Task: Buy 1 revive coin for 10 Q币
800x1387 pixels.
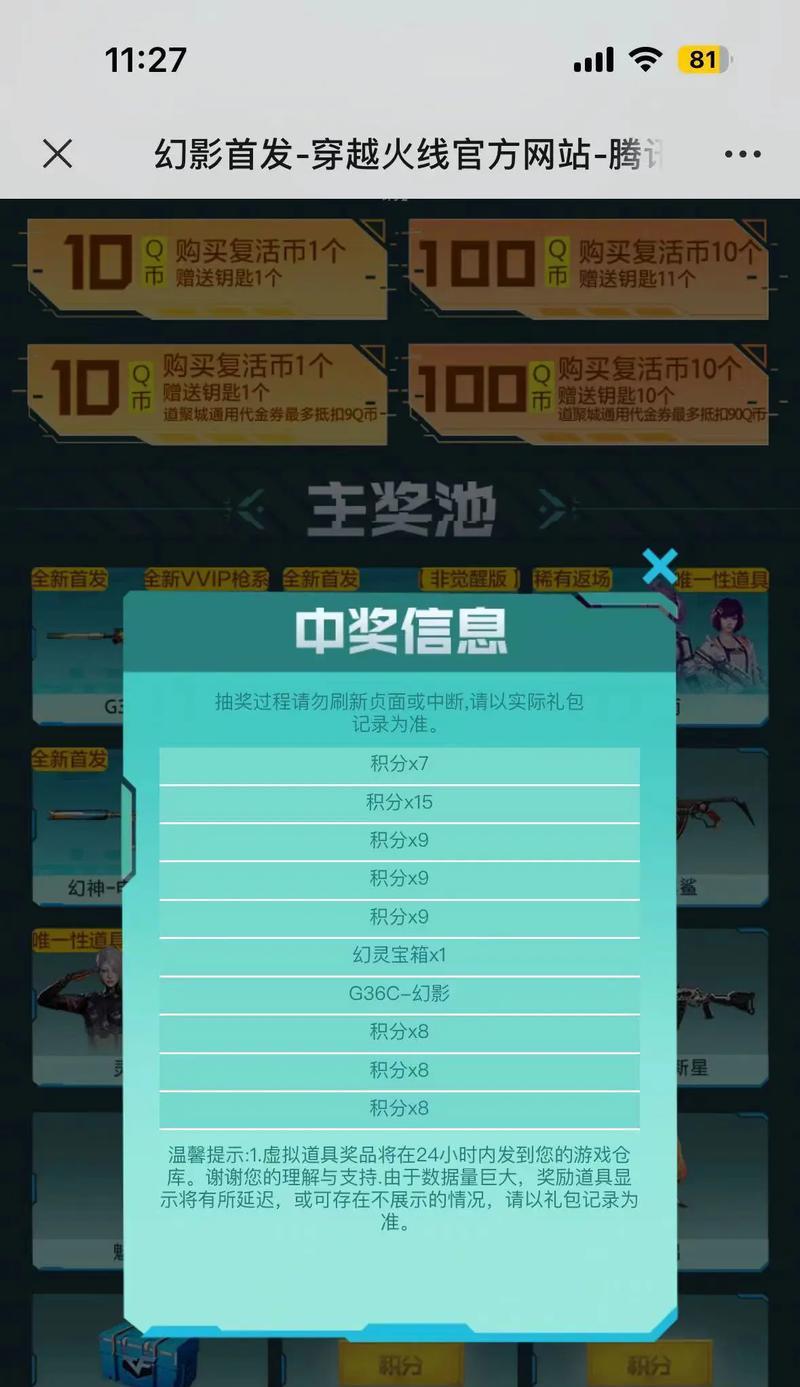Action: point(206,264)
